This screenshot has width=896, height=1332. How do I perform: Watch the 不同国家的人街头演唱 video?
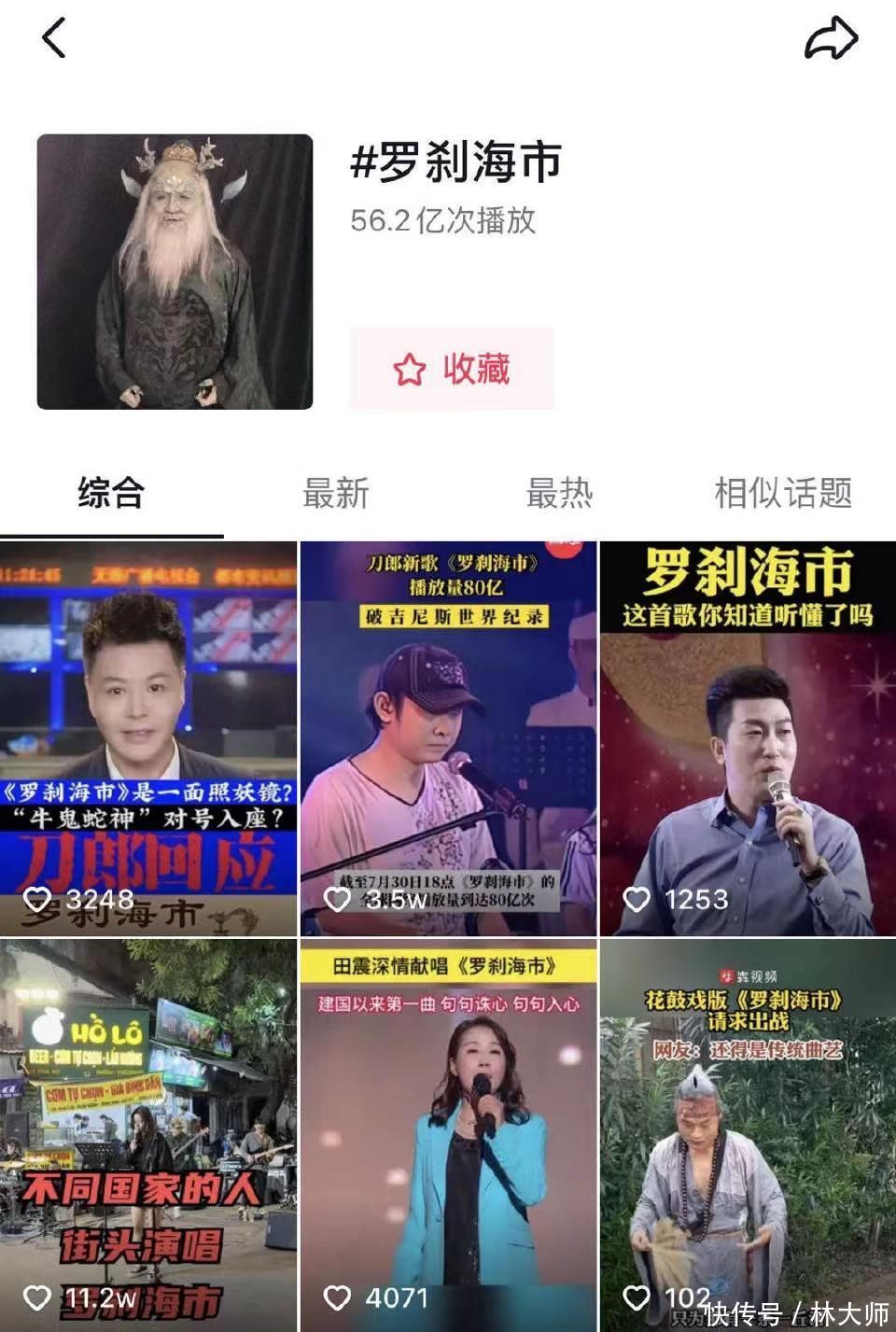pyautogui.click(x=148, y=1134)
